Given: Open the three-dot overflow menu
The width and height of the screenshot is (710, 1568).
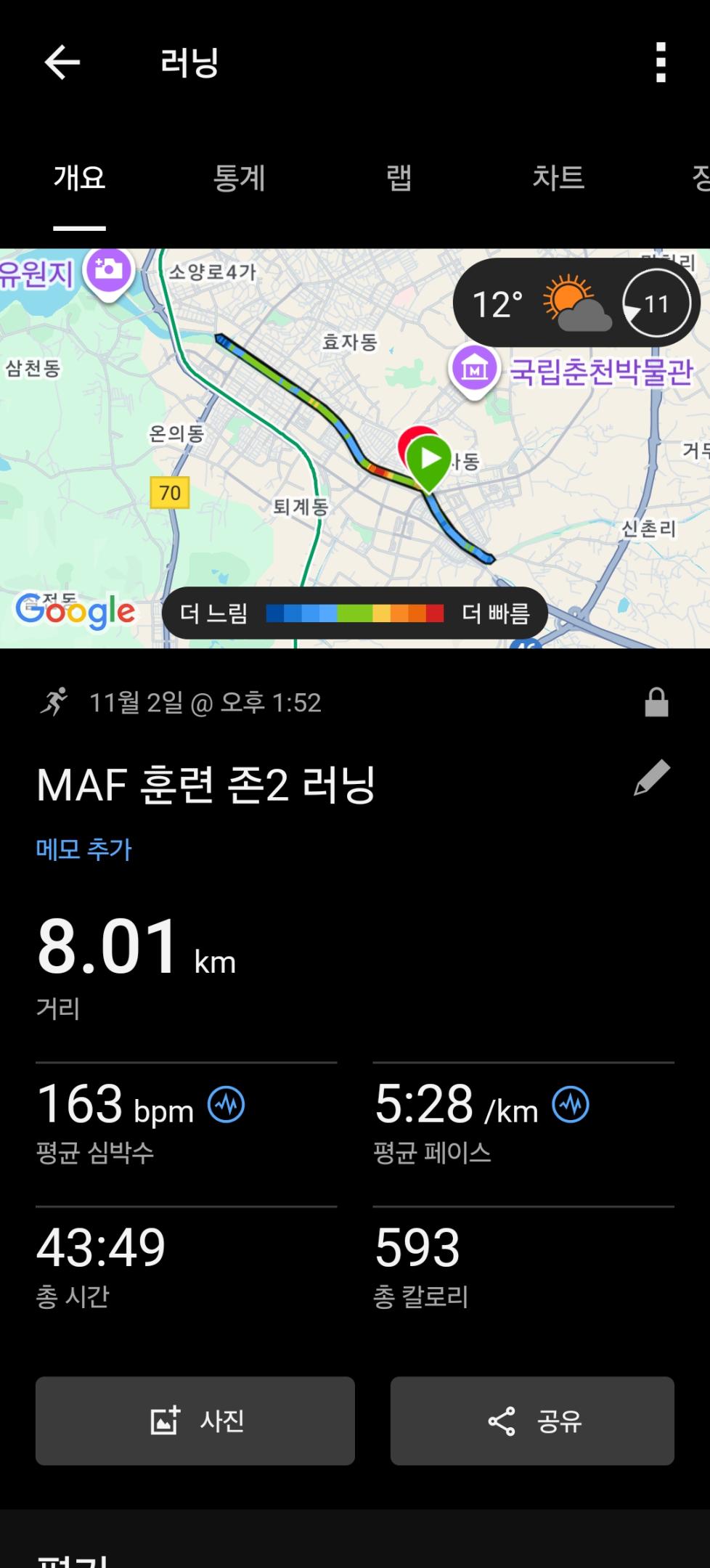Looking at the screenshot, I should coord(659,63).
